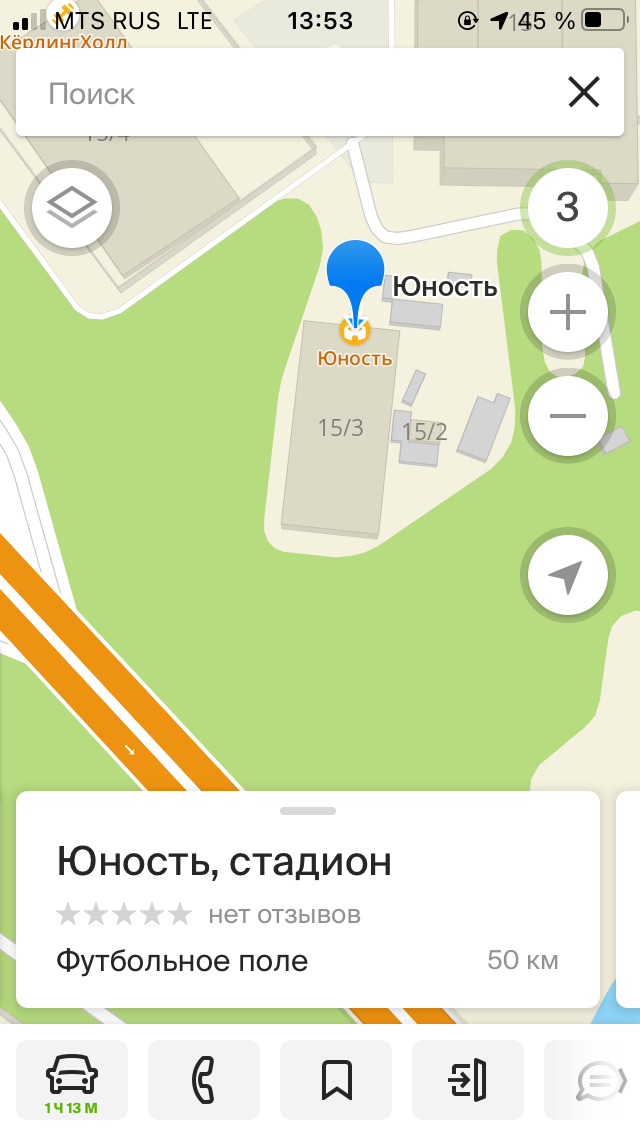
Task: Open the Юность, стадион place card
Action: click(x=308, y=900)
